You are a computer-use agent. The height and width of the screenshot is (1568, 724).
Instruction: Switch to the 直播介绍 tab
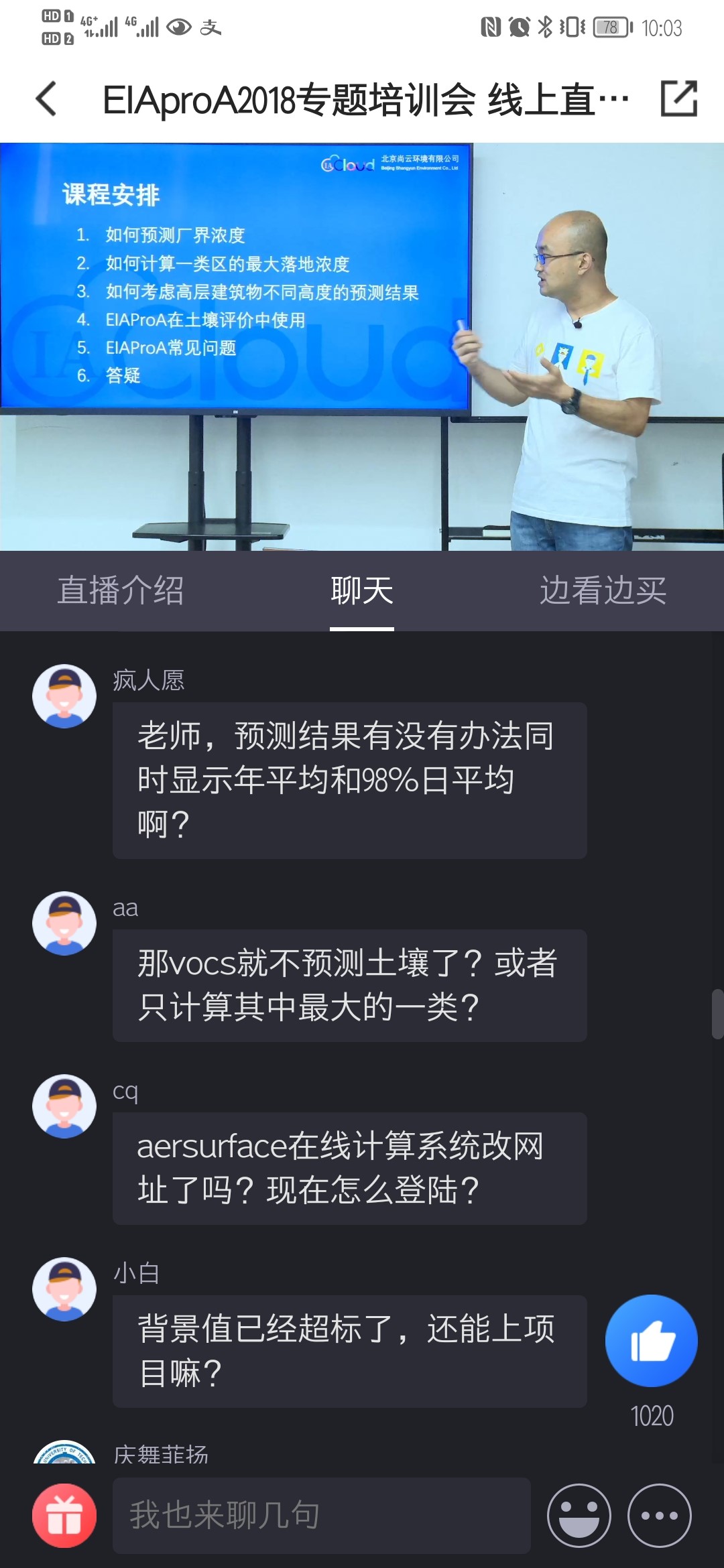click(x=121, y=590)
